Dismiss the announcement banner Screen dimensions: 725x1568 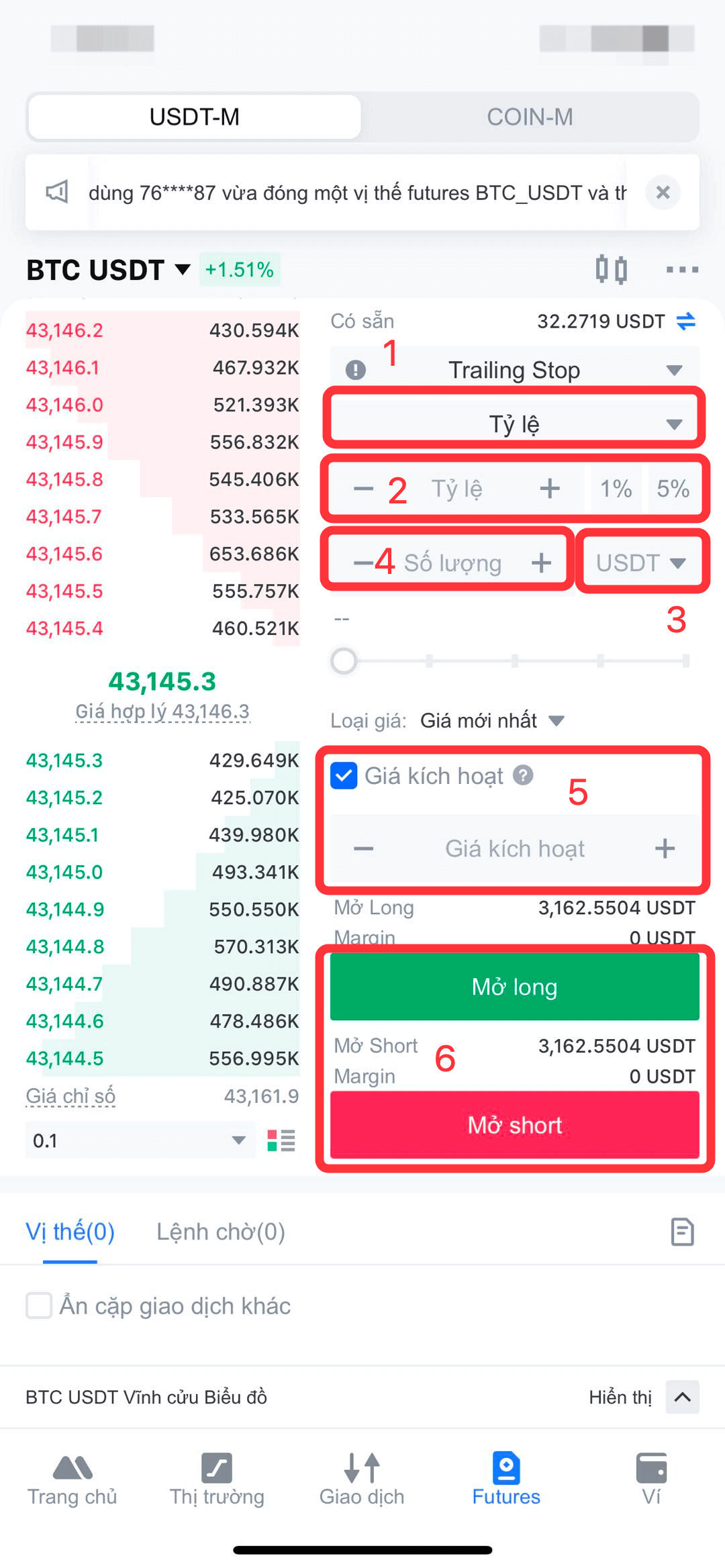pos(663,193)
